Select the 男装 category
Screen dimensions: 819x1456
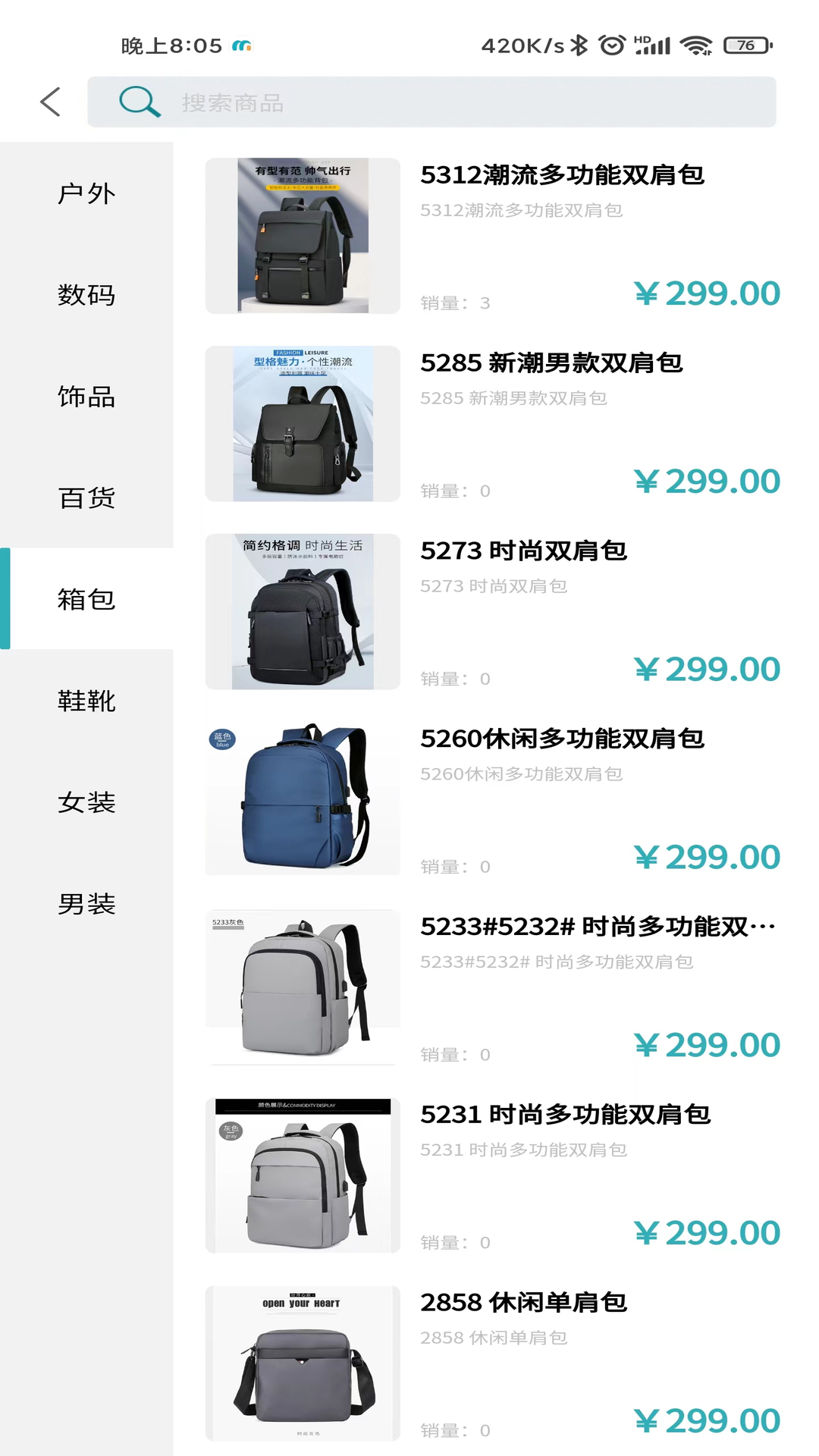86,904
